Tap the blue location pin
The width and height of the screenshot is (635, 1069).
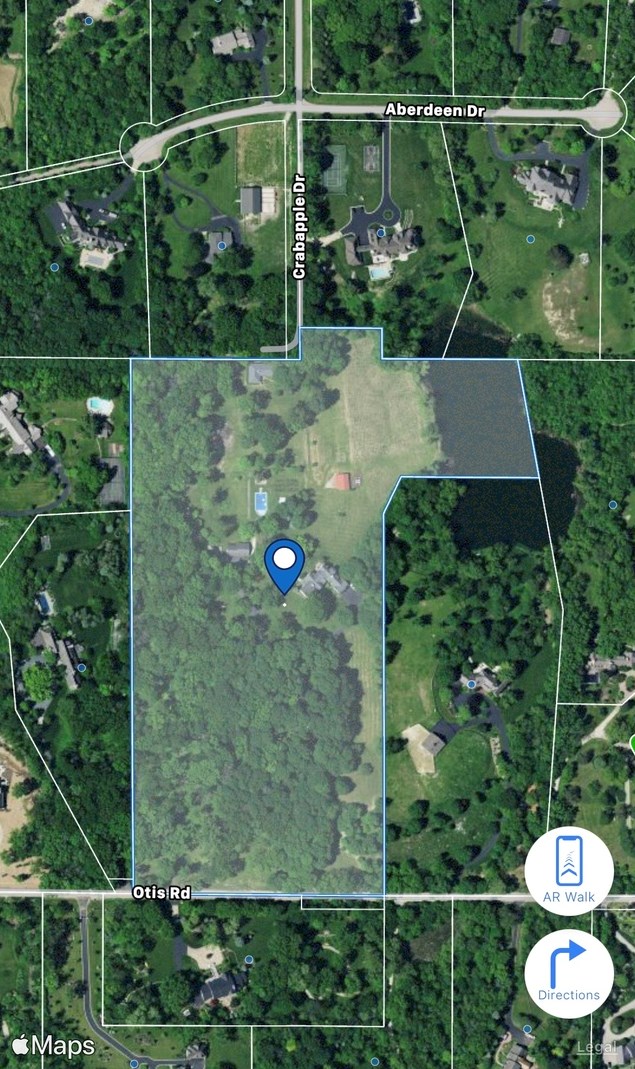[284, 567]
